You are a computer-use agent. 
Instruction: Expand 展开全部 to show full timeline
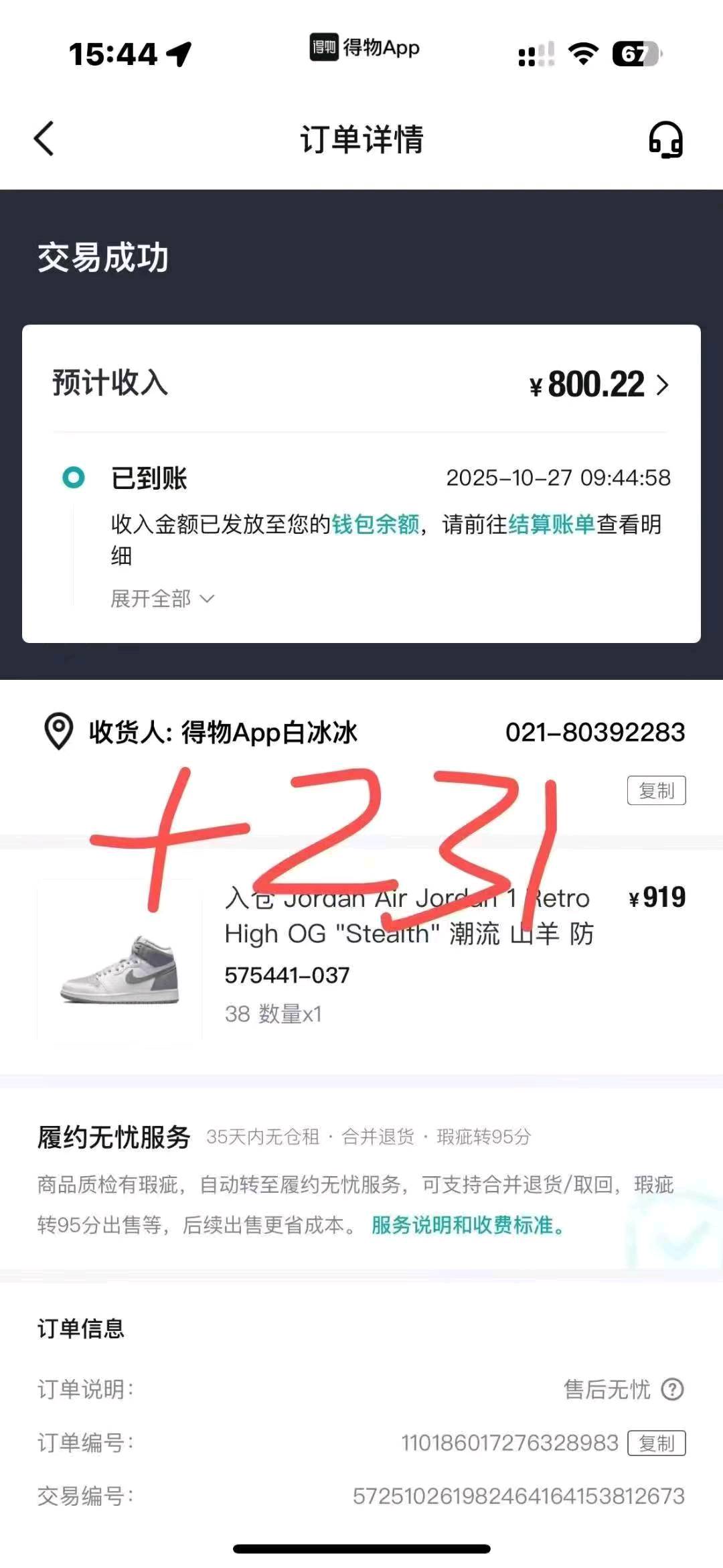coord(161,599)
